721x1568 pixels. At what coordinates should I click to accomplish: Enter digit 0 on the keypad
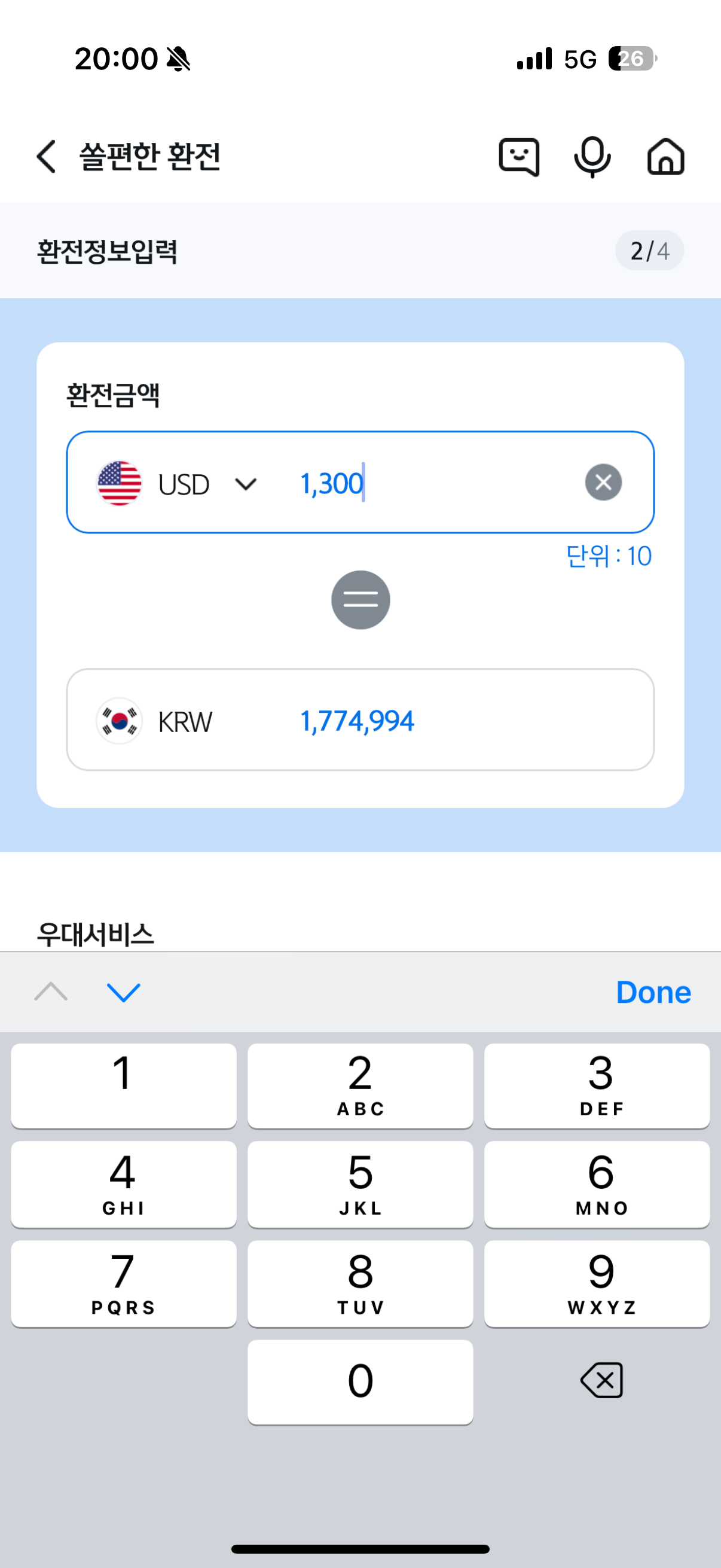click(360, 1382)
